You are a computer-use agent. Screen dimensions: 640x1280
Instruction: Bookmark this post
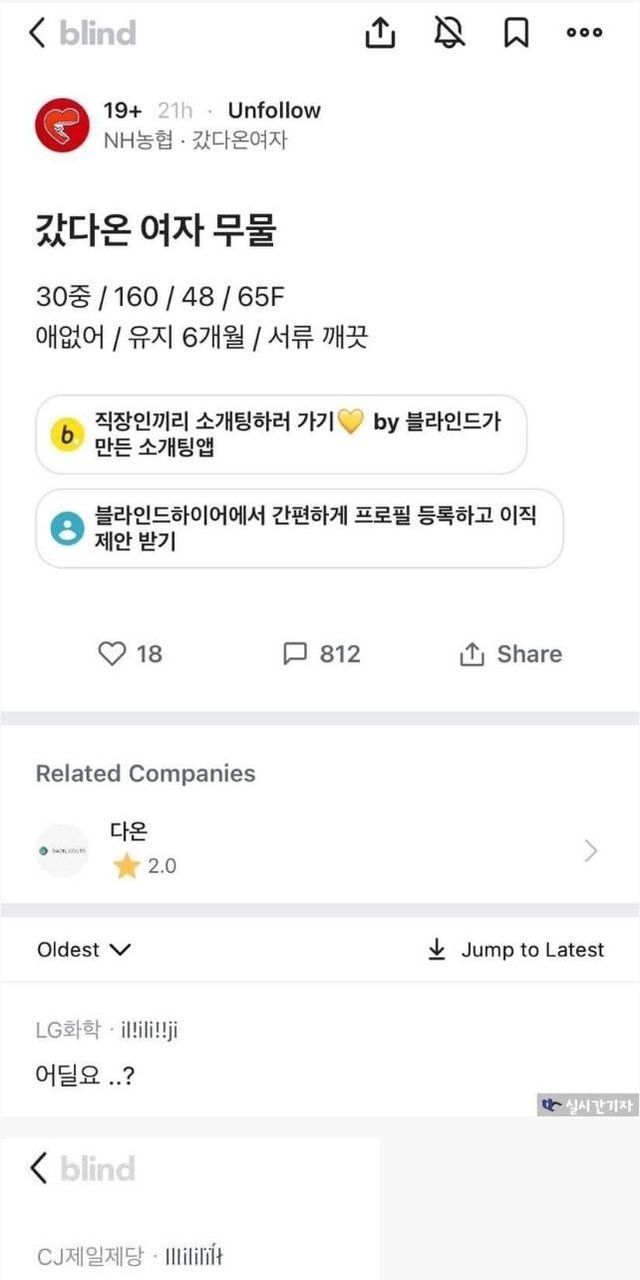tap(515, 33)
